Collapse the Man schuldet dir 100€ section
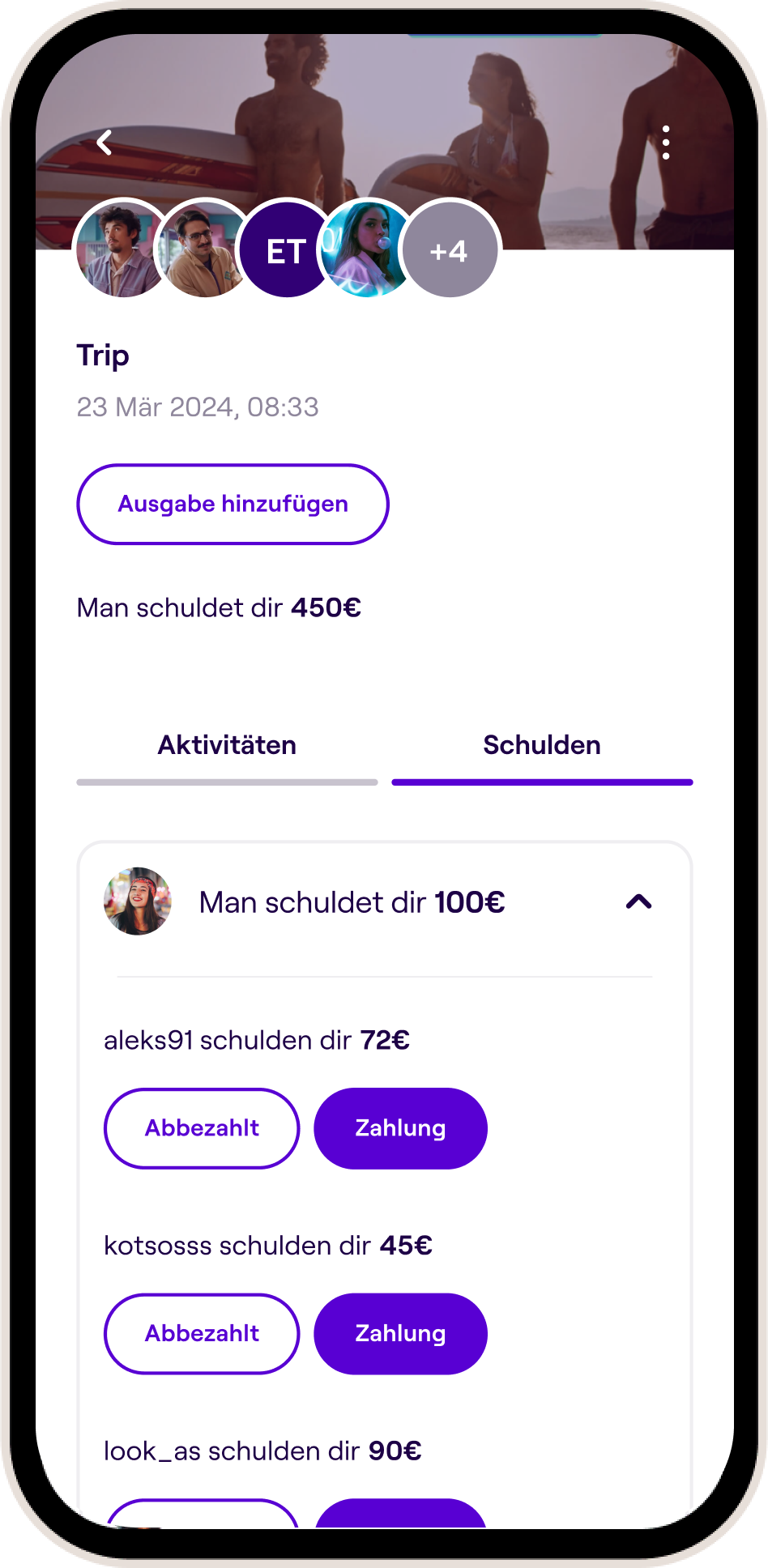Viewport: 768px width, 1568px height. [638, 901]
